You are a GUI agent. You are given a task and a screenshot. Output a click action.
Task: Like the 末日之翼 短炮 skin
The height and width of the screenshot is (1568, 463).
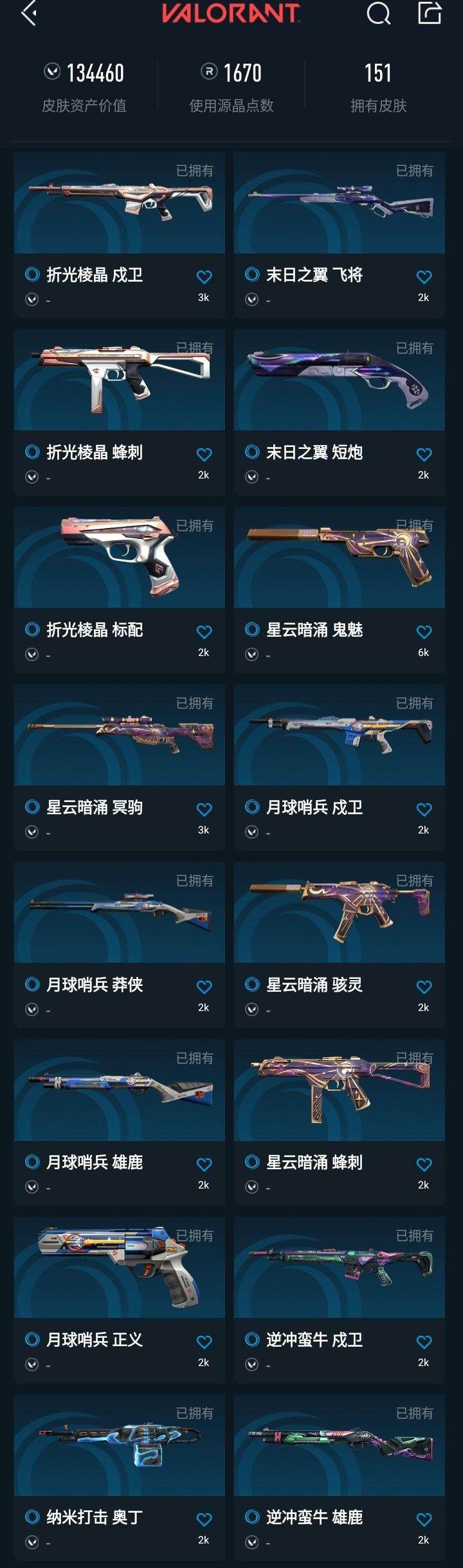pos(424,455)
